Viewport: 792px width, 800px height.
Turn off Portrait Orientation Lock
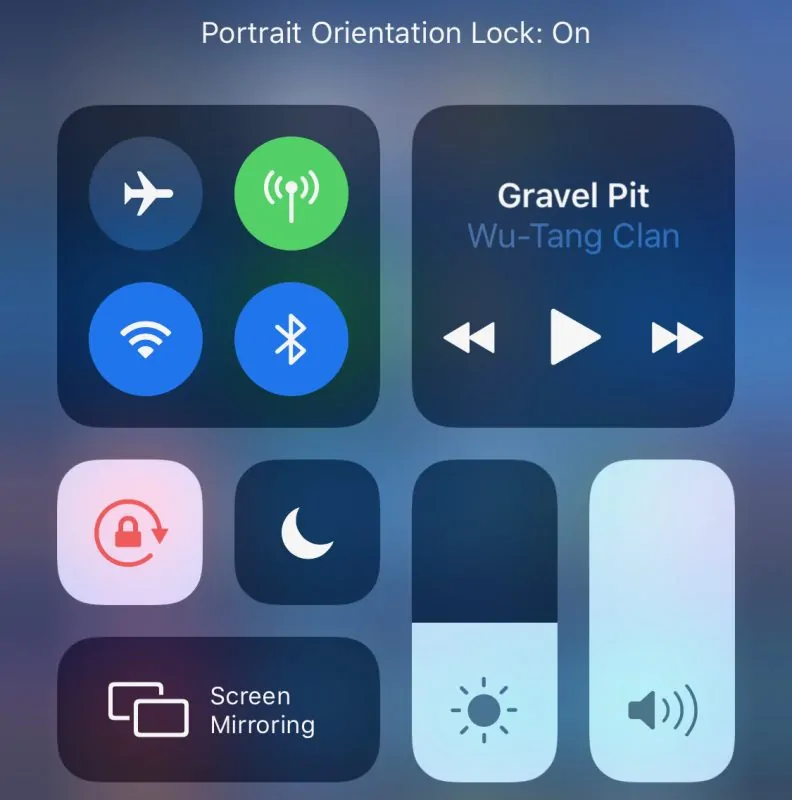pyautogui.click(x=130, y=532)
